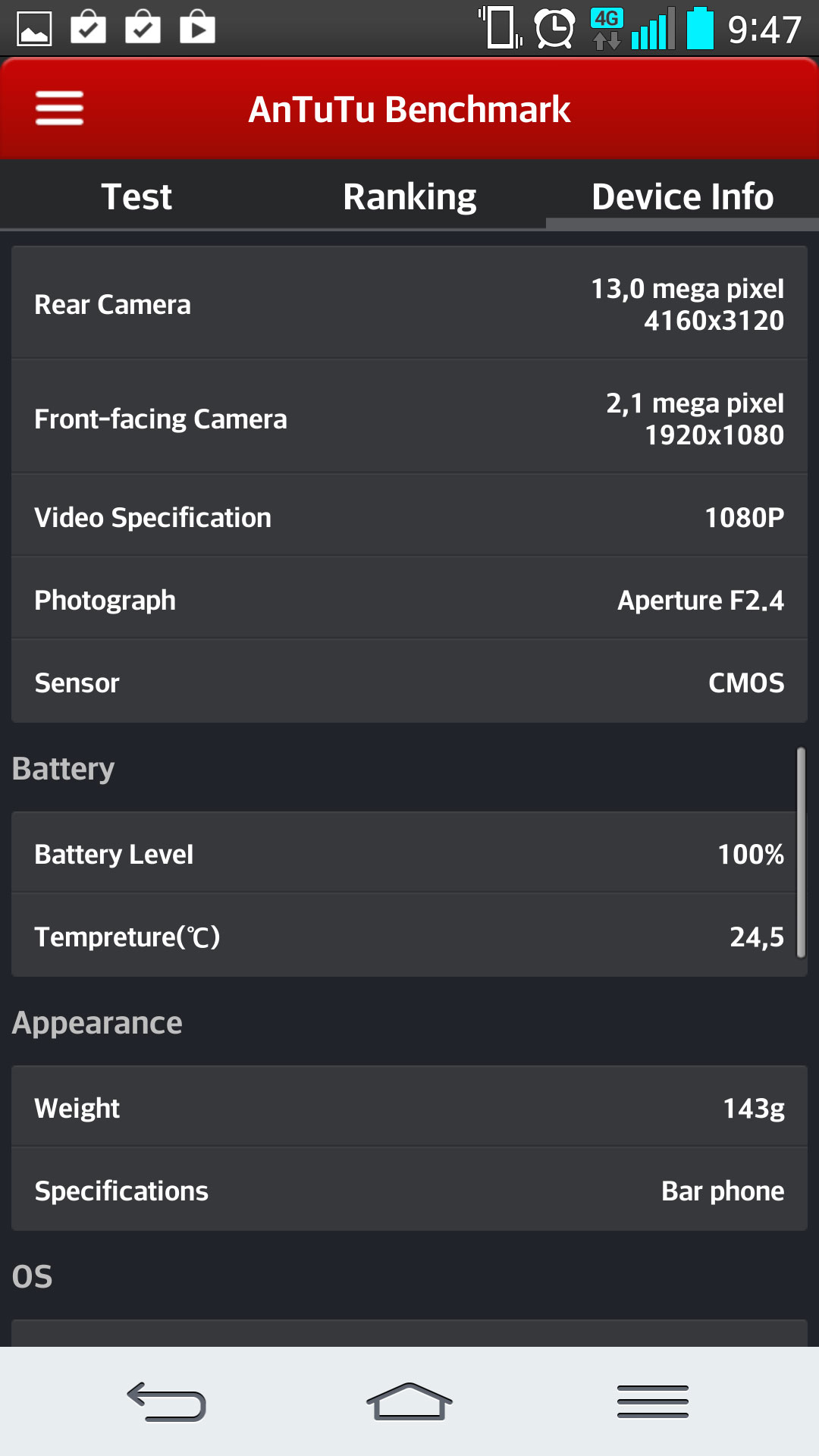Image resolution: width=819 pixels, height=1456 pixels.
Task: Switch to the Test tab
Action: click(x=136, y=196)
